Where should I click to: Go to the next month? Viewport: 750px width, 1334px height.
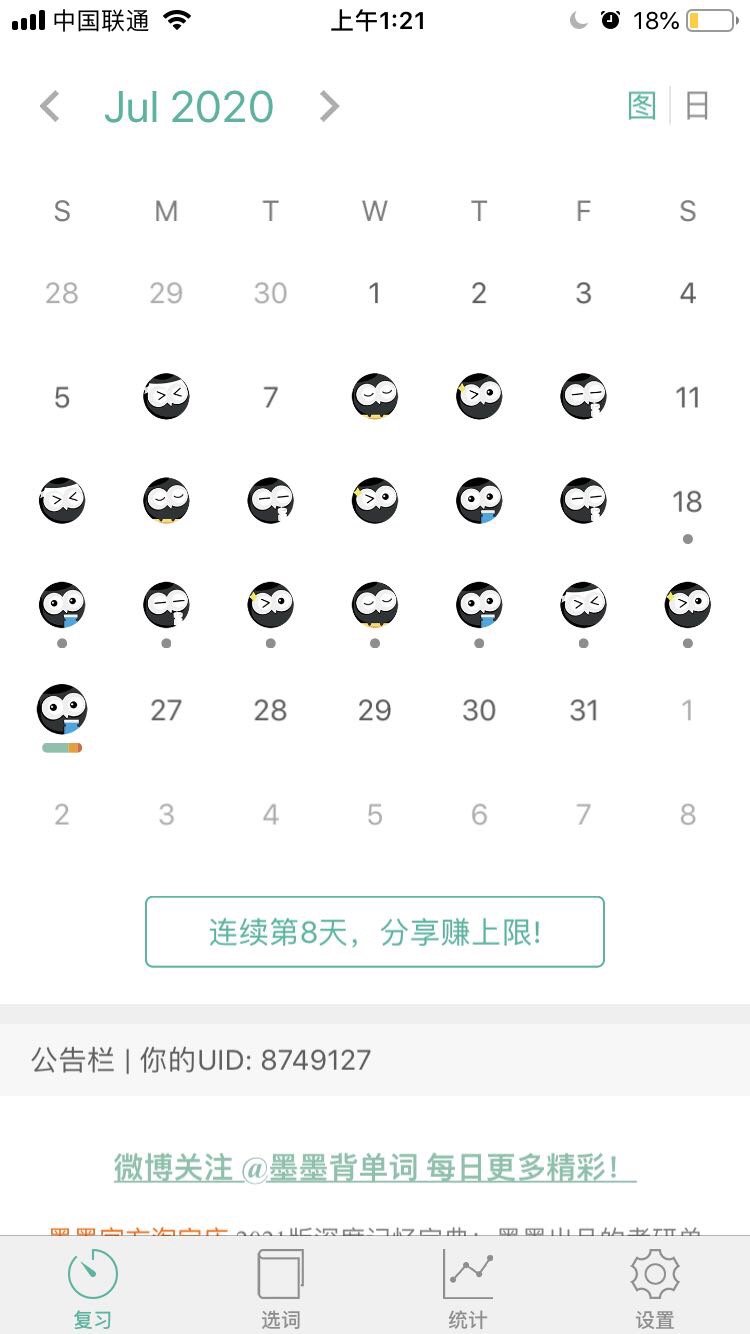tap(329, 107)
